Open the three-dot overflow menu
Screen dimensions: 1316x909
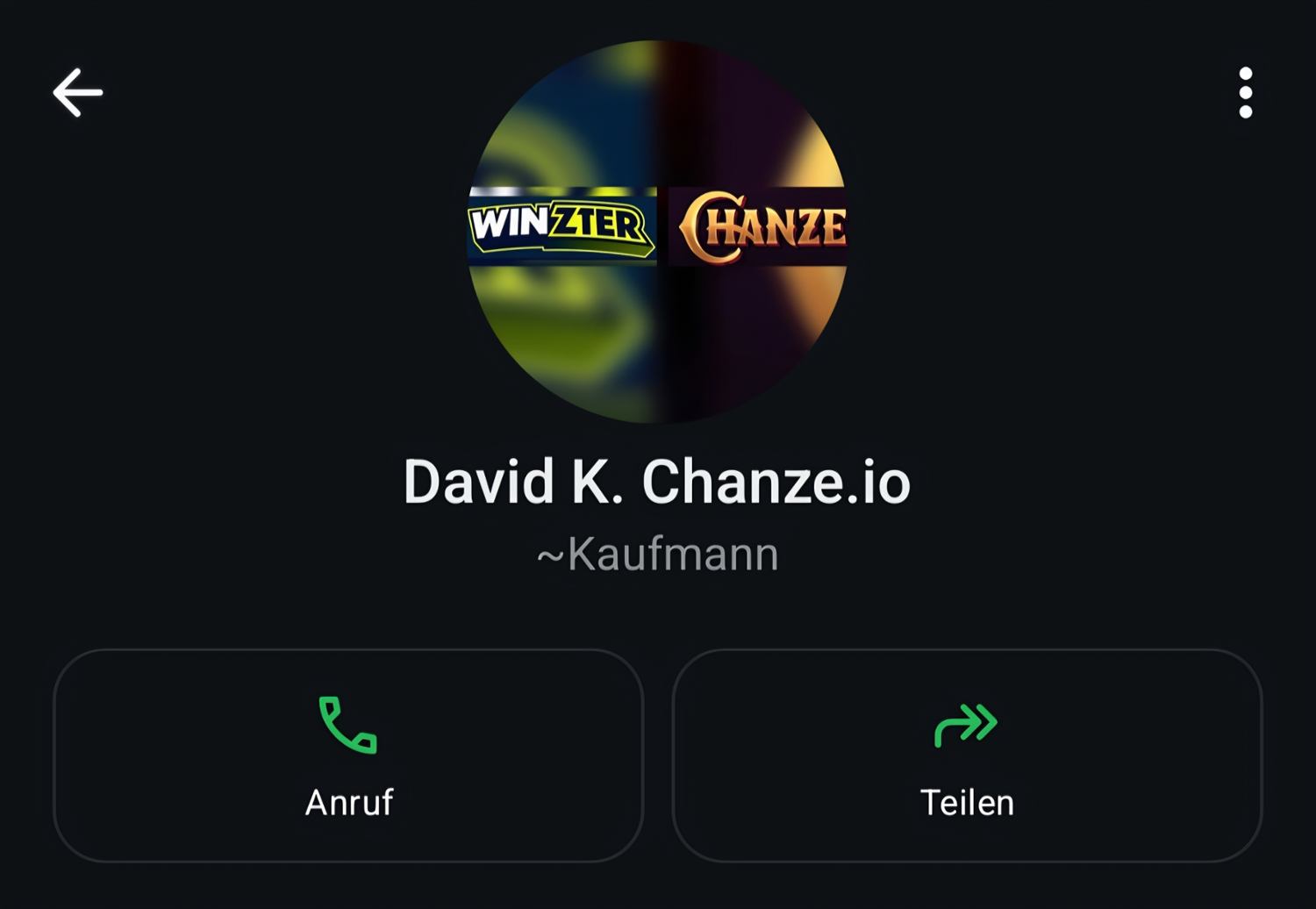click(x=1245, y=93)
